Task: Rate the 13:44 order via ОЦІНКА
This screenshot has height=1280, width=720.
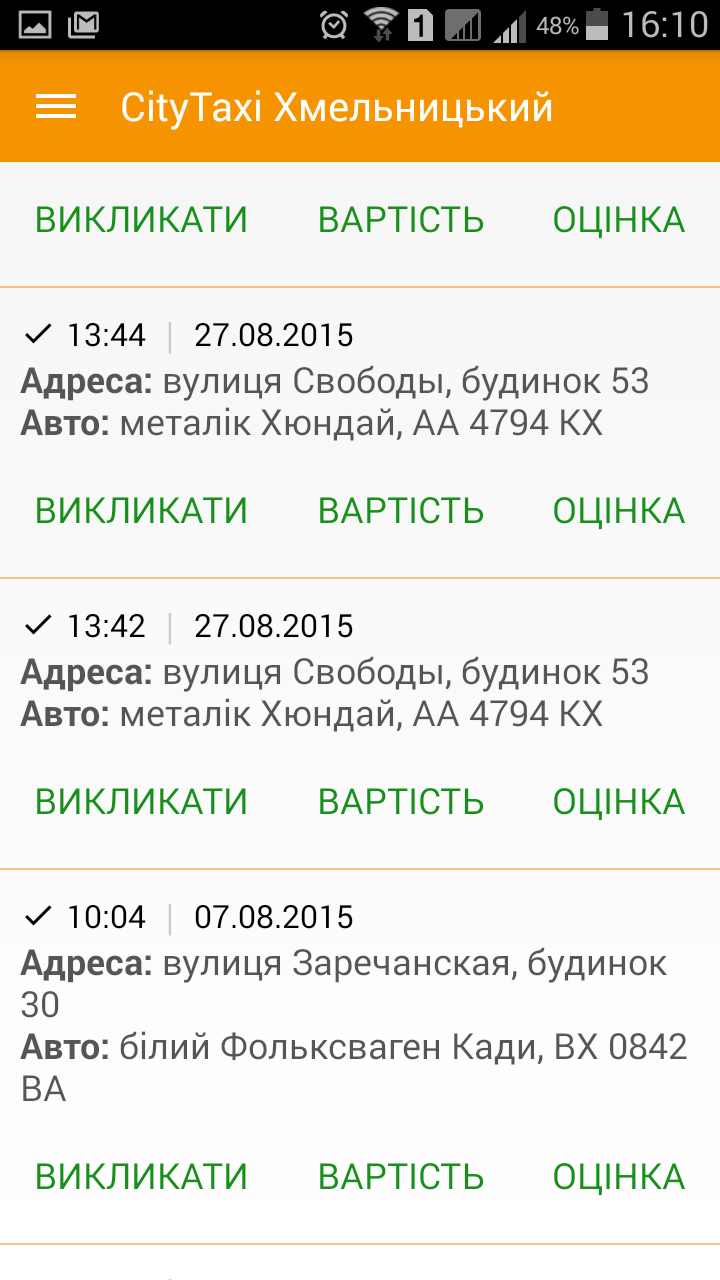Action: [619, 511]
